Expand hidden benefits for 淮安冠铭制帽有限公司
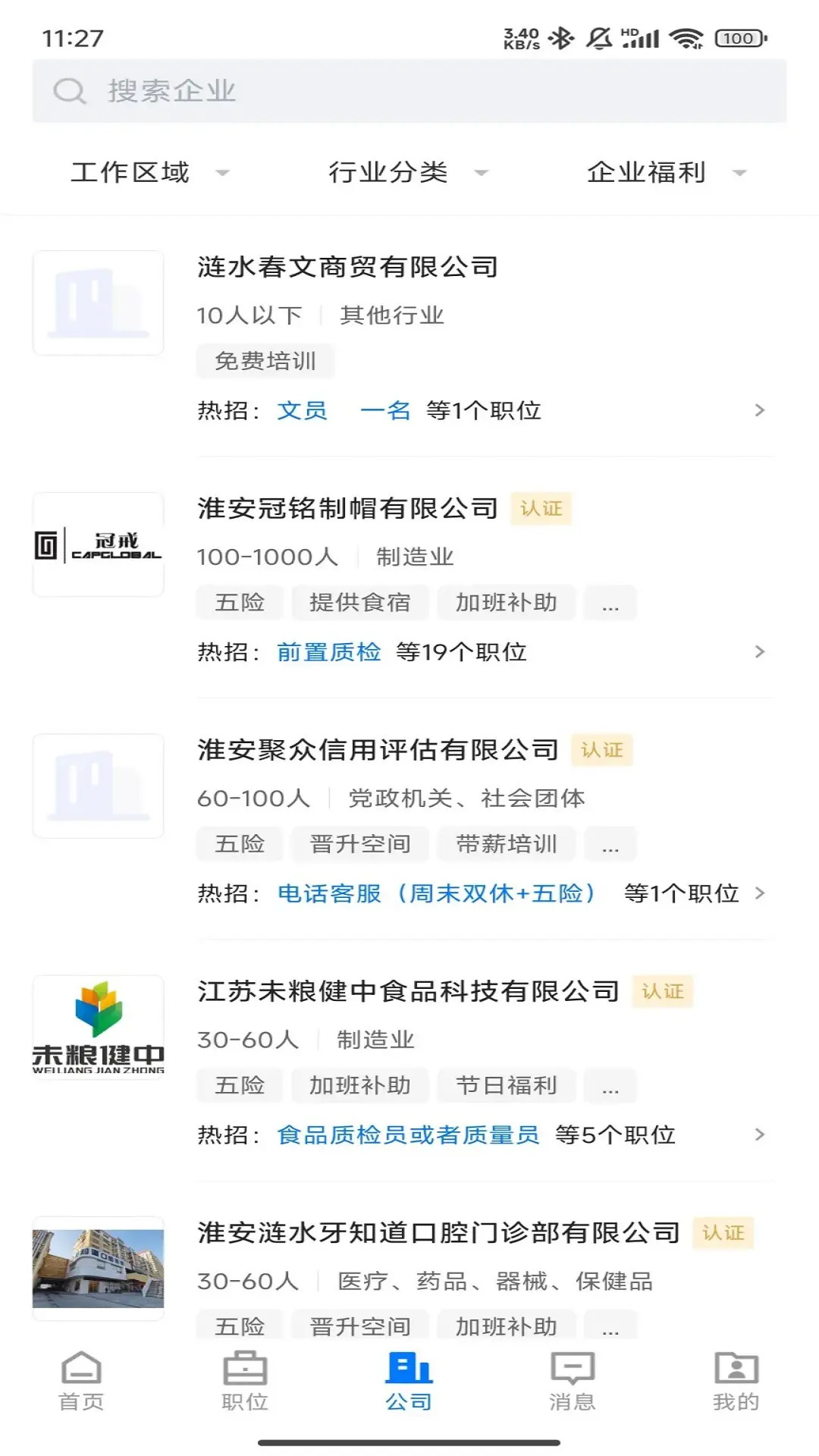 tap(611, 602)
